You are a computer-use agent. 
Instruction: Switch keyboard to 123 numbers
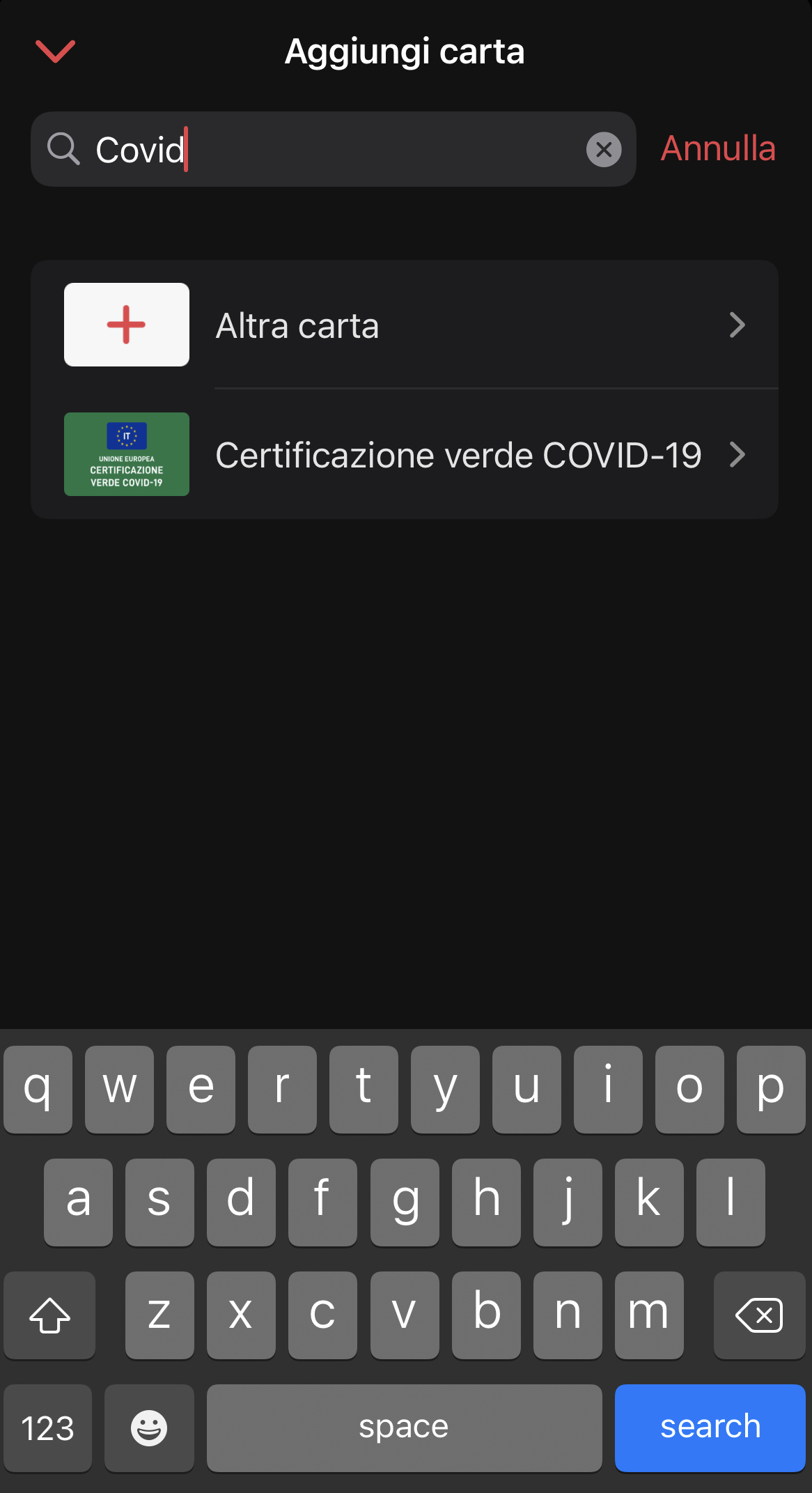[x=48, y=1428]
